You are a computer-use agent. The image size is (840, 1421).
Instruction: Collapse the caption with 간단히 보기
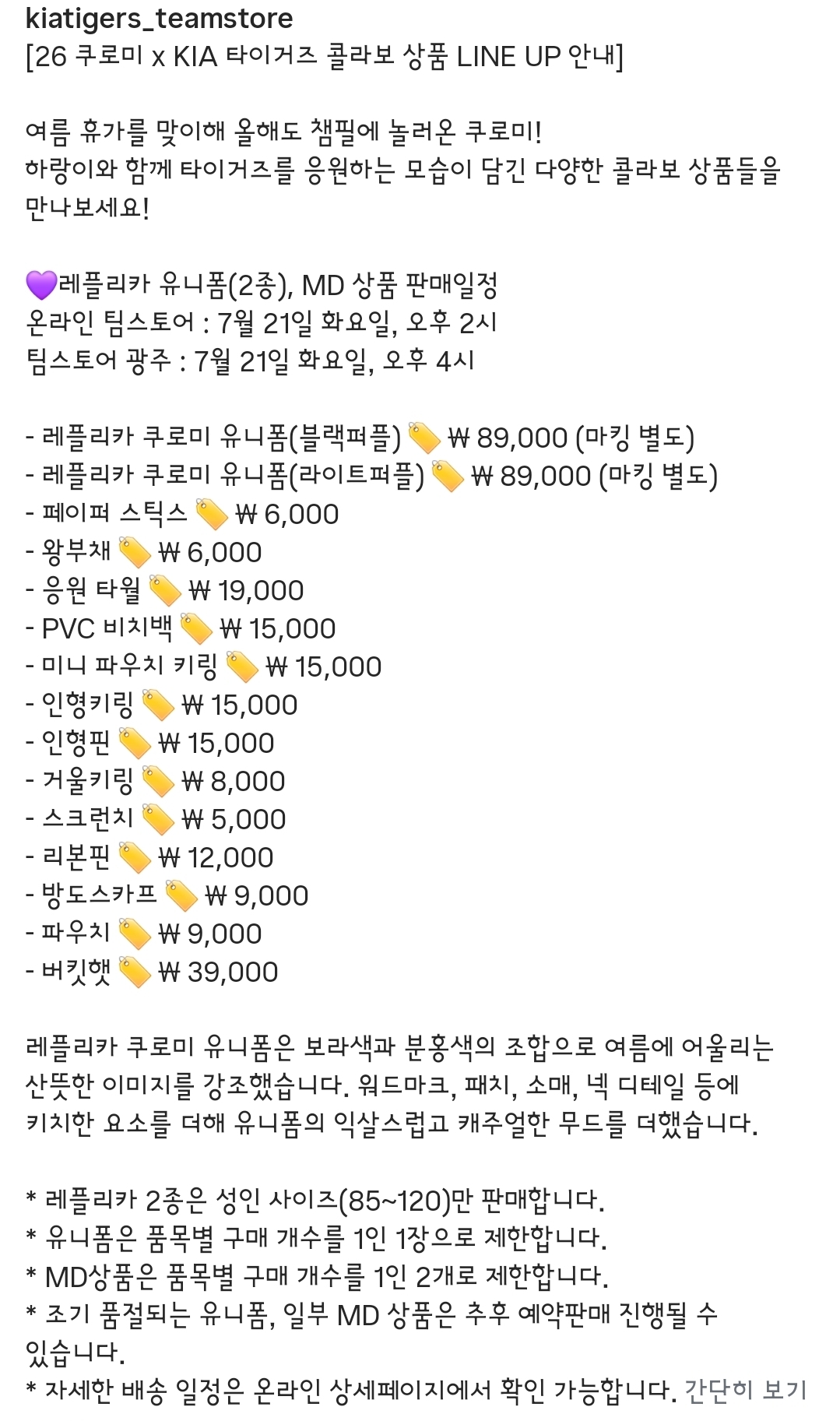pyautogui.click(x=745, y=1389)
